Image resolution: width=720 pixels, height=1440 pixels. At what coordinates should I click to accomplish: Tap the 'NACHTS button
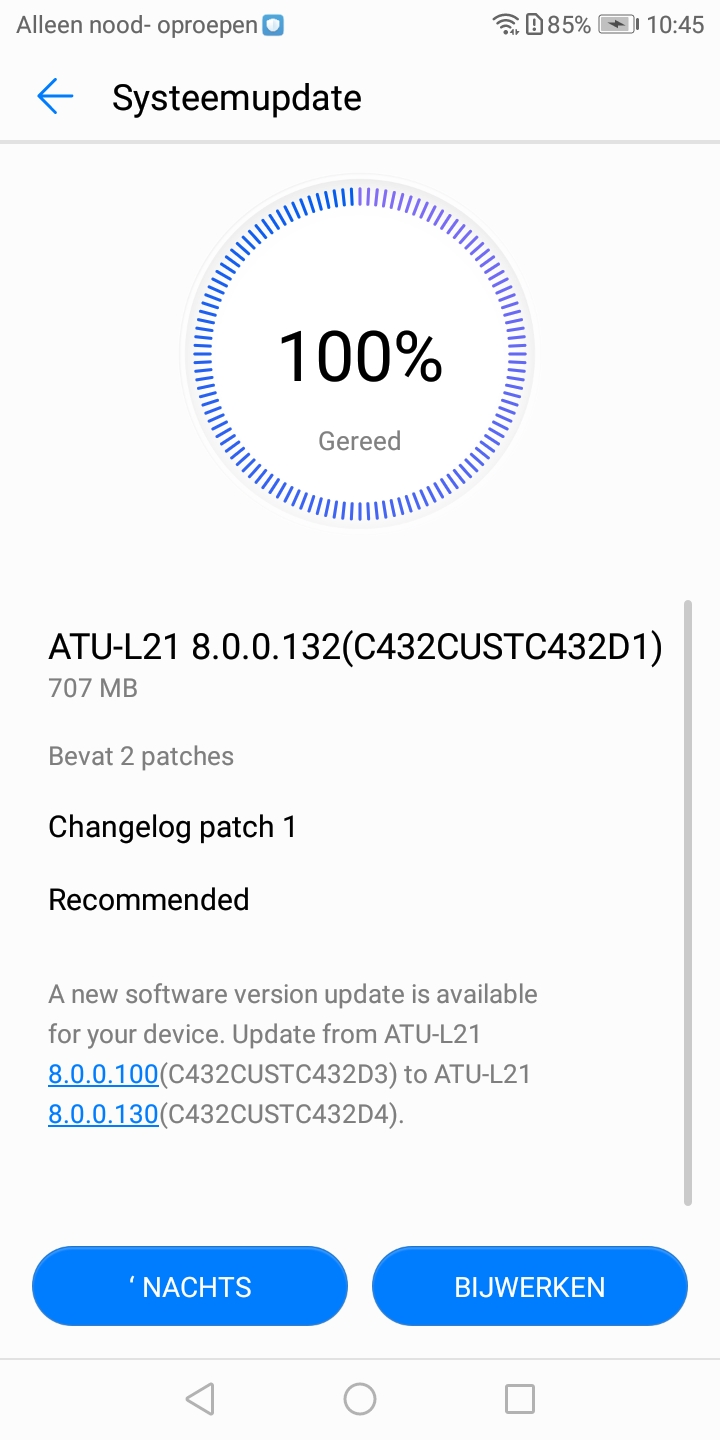(x=190, y=1286)
